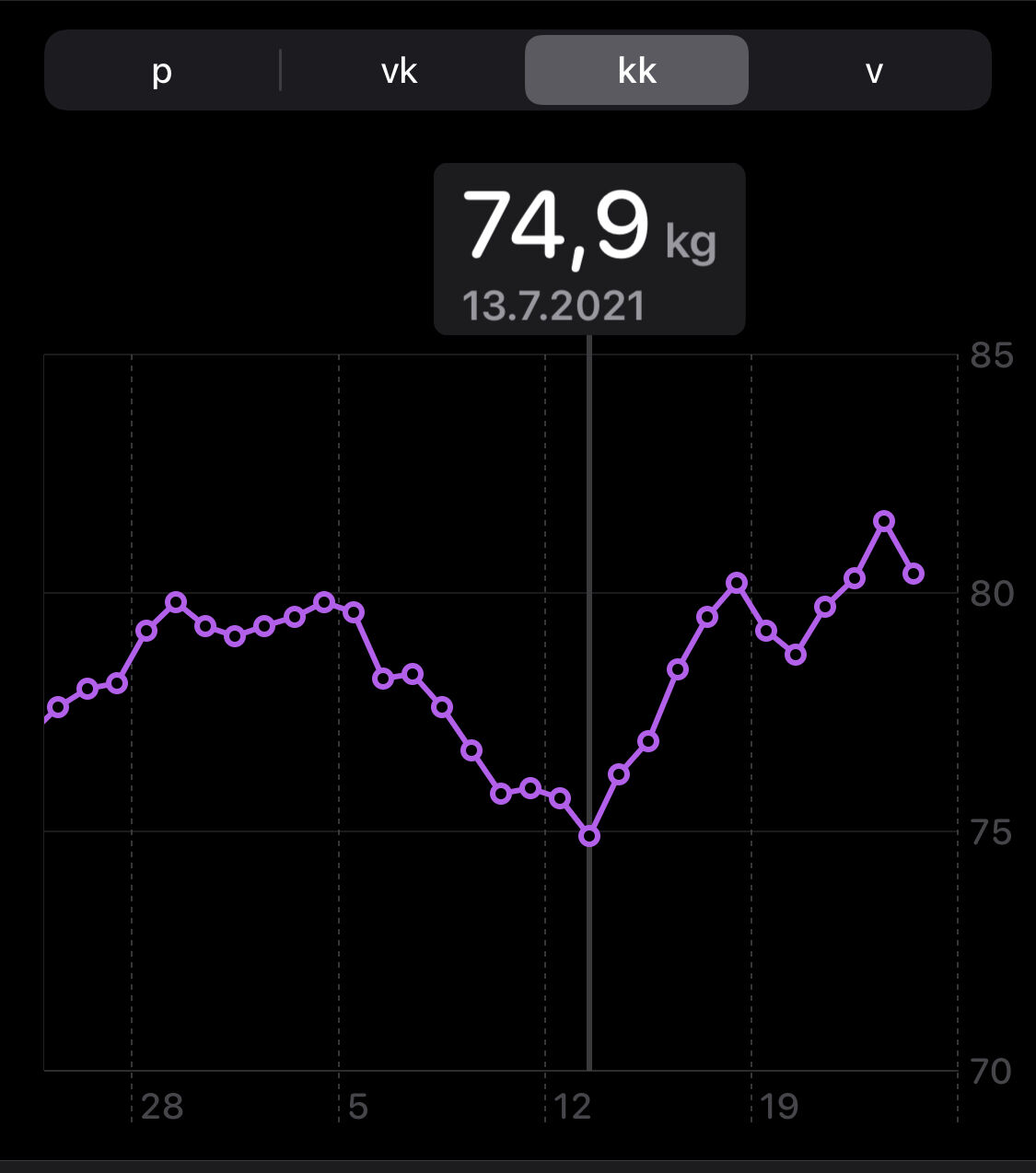Tap the selected kk (month) segment
This screenshot has height=1173, width=1036.
636,71
